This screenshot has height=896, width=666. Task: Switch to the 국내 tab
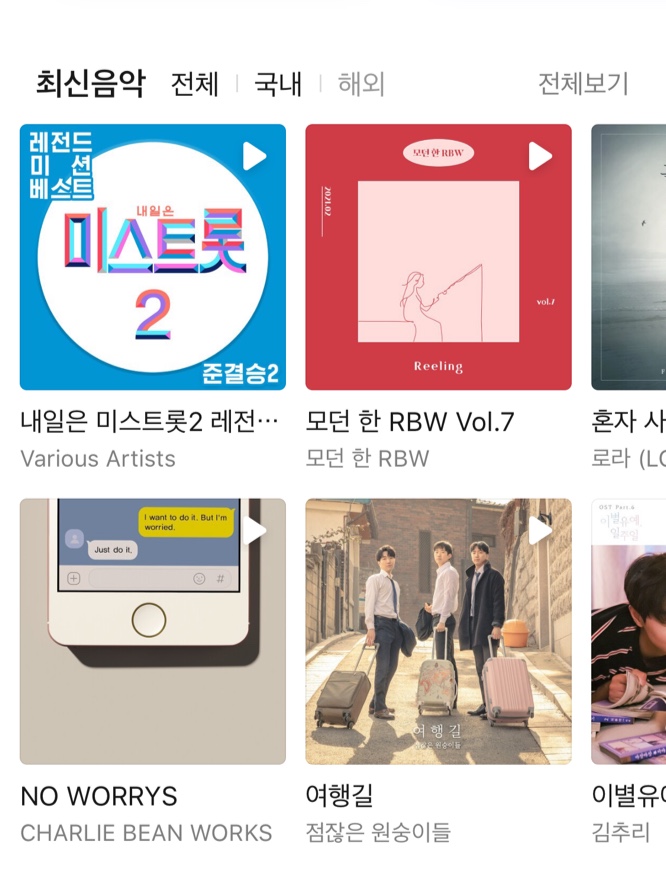pos(278,84)
